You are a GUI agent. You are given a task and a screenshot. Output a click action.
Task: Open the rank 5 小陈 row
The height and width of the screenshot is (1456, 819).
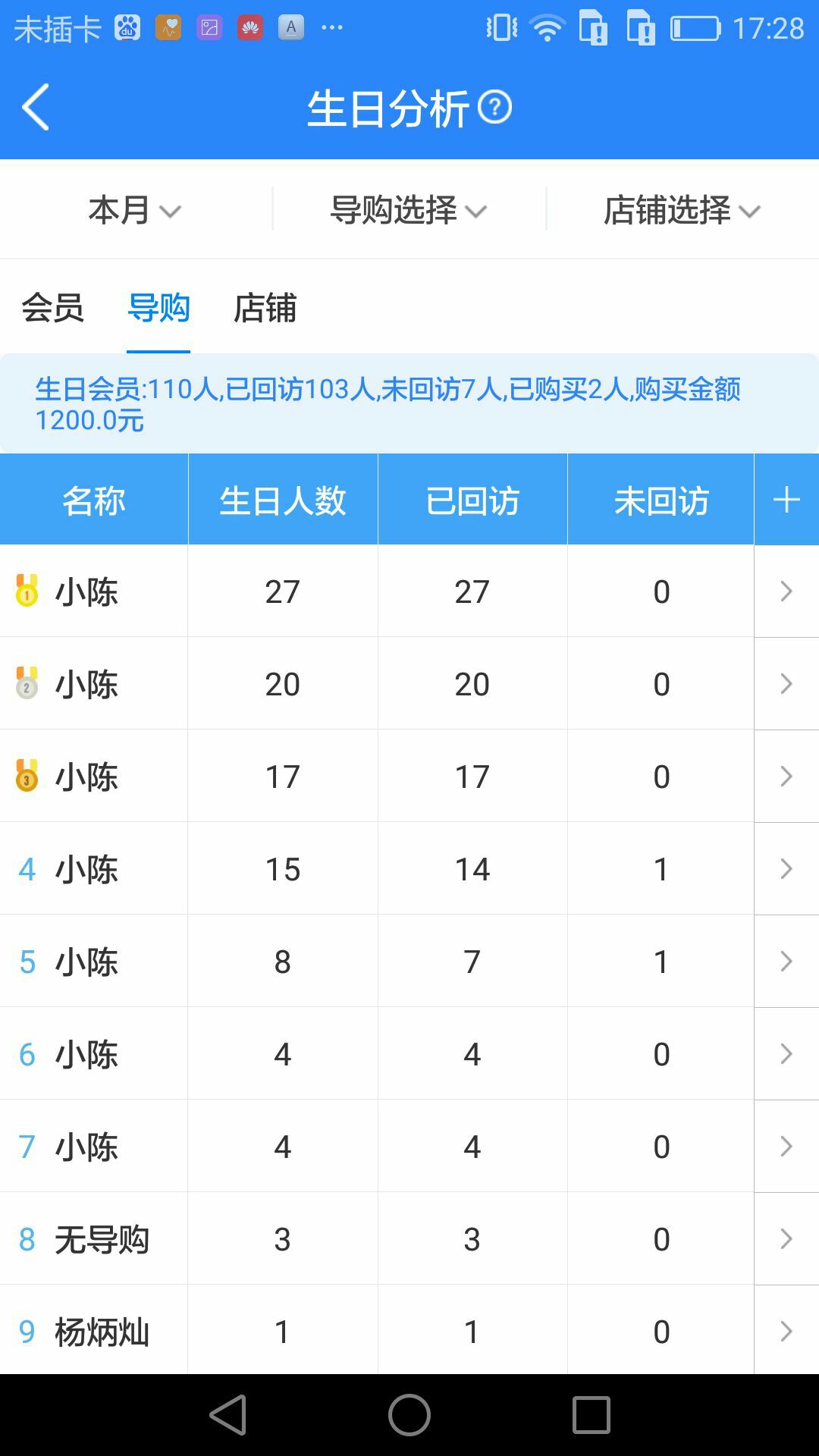pyautogui.click(x=786, y=962)
